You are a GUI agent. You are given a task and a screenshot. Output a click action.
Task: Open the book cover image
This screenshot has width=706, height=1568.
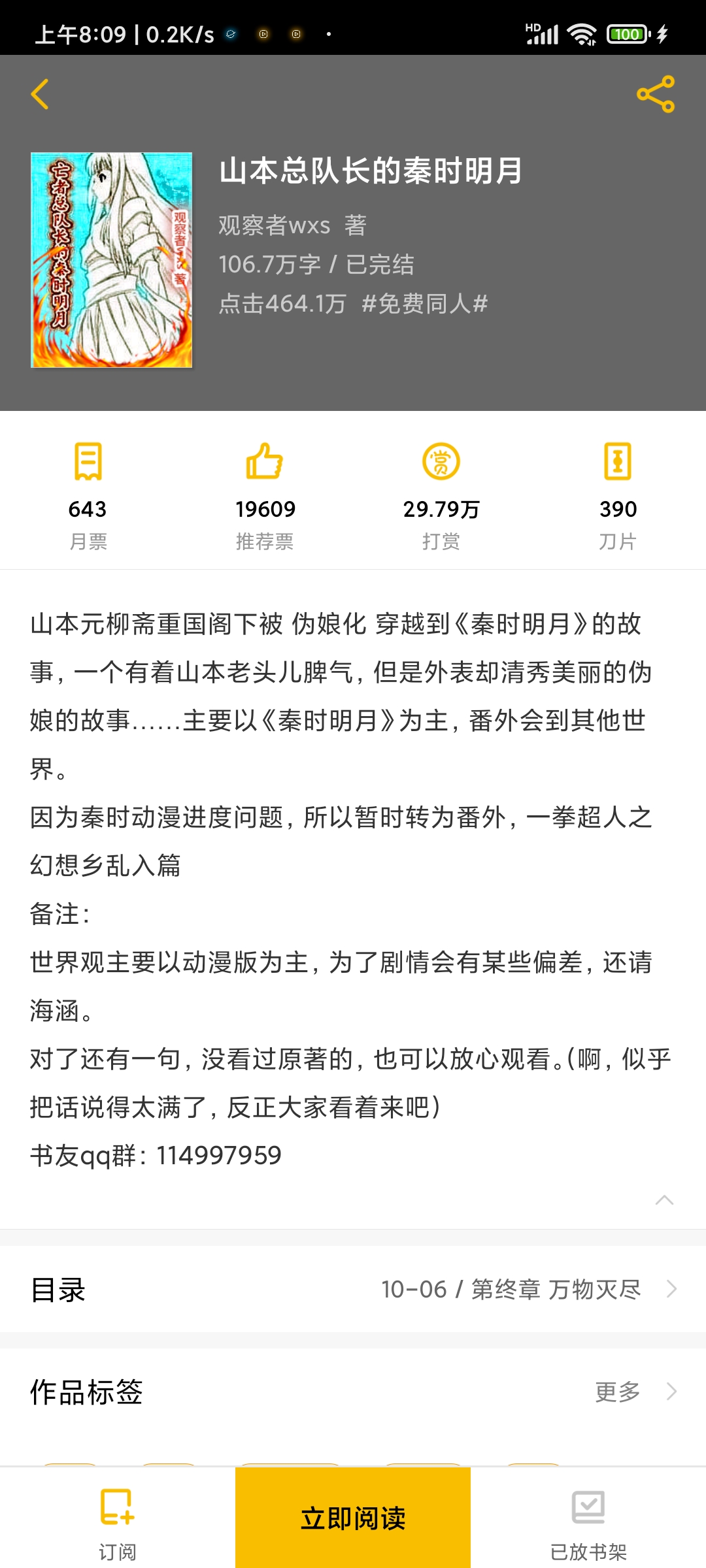click(x=112, y=260)
